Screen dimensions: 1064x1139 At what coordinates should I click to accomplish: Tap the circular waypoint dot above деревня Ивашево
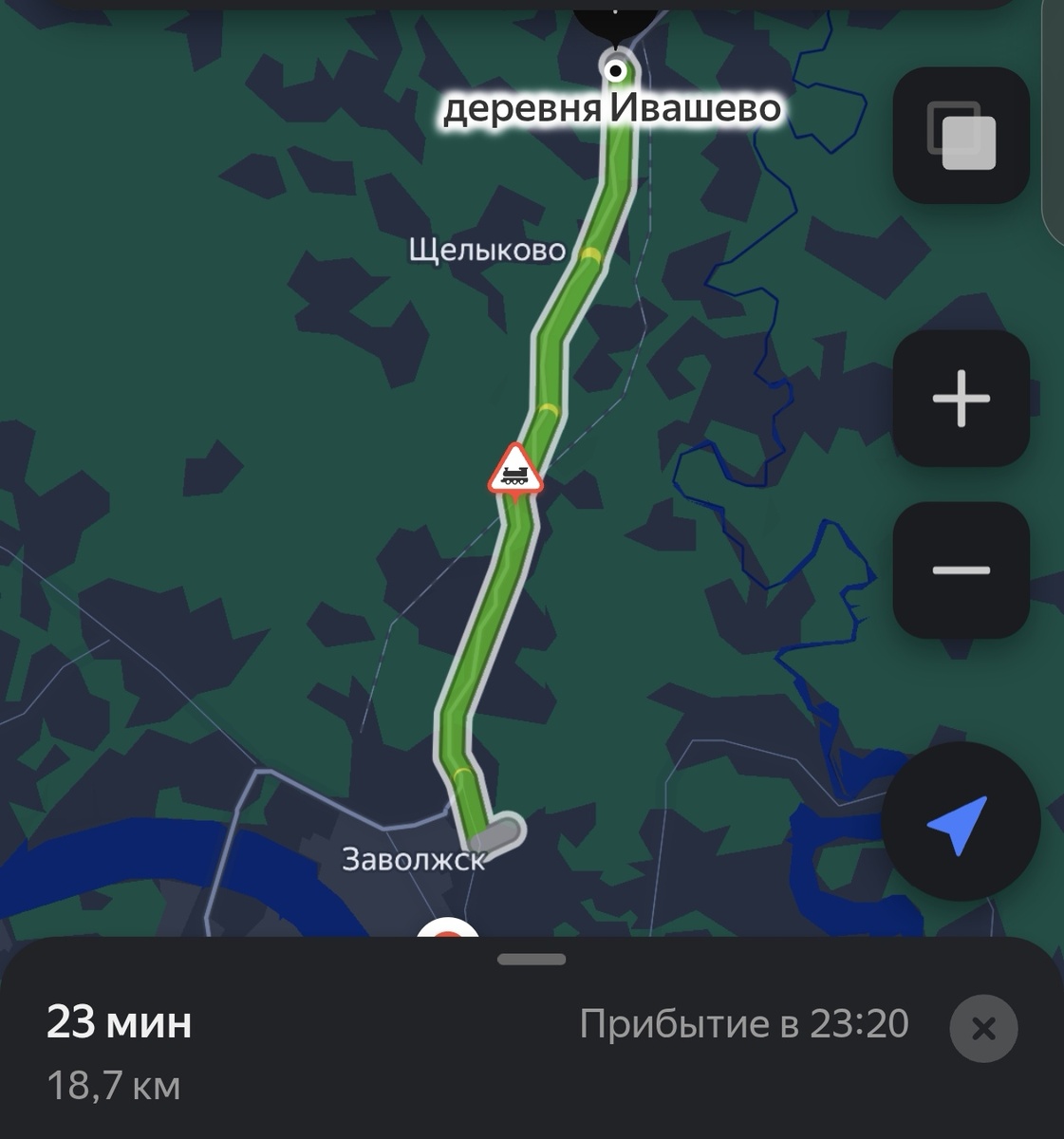click(614, 69)
